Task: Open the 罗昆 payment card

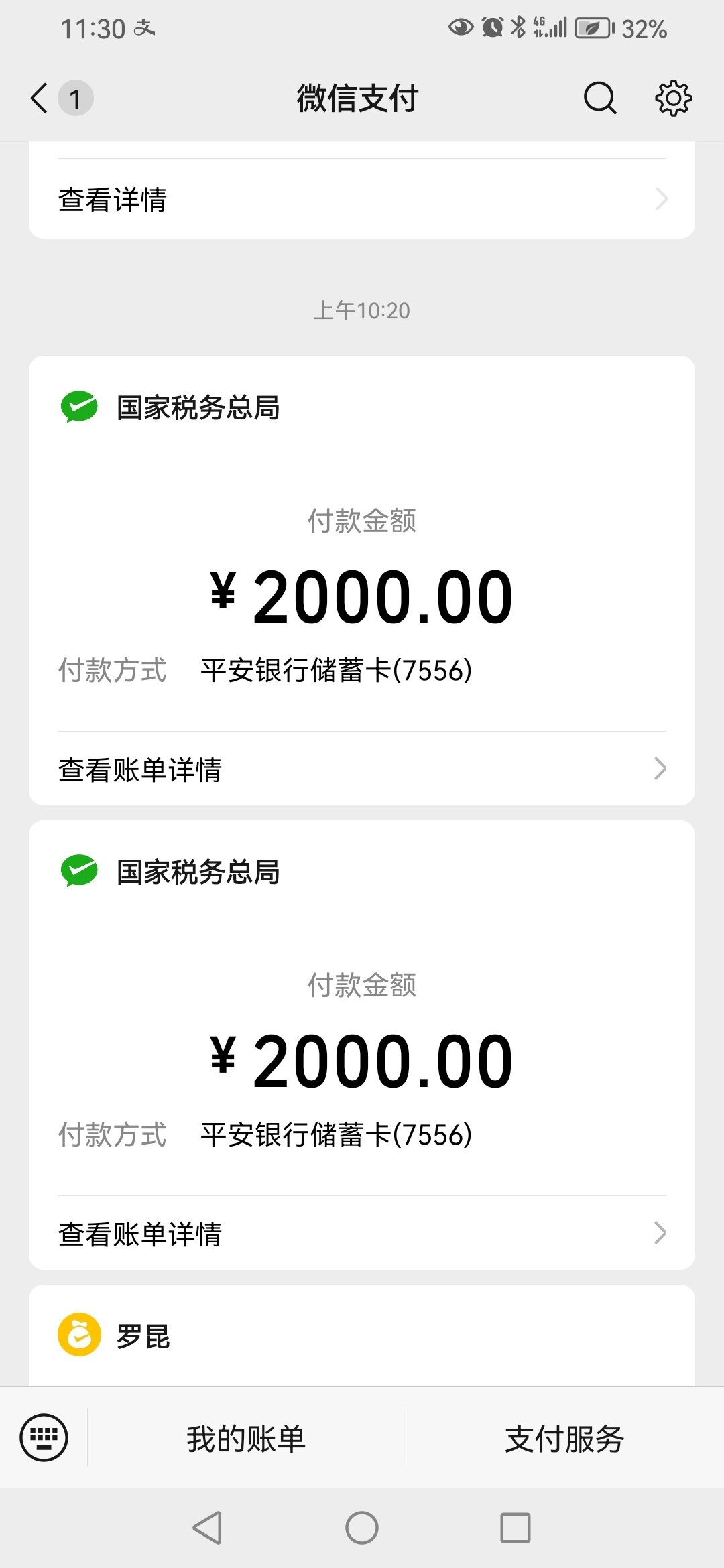Action: click(x=362, y=1335)
